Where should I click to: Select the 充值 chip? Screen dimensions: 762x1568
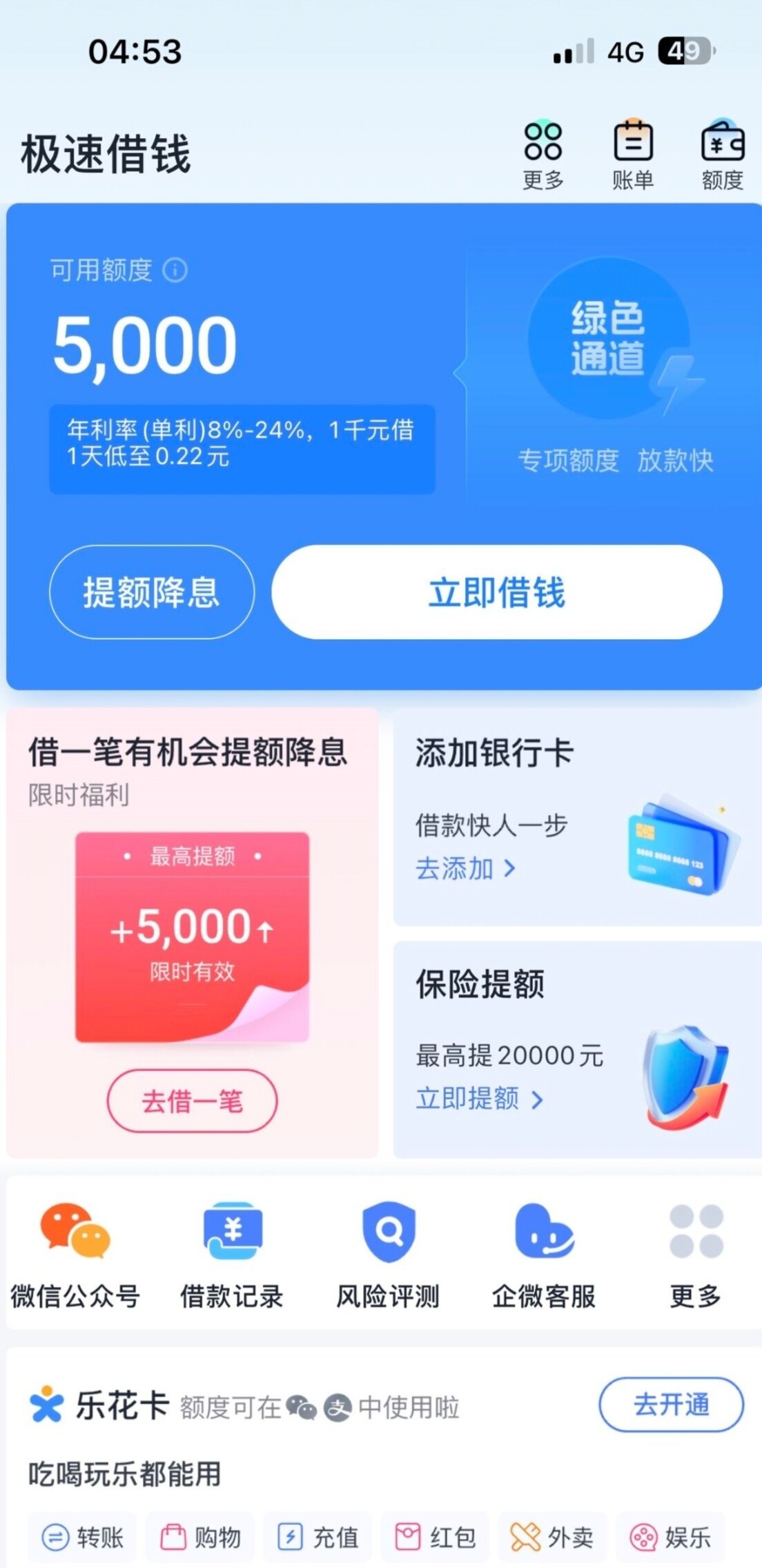pos(318,1537)
